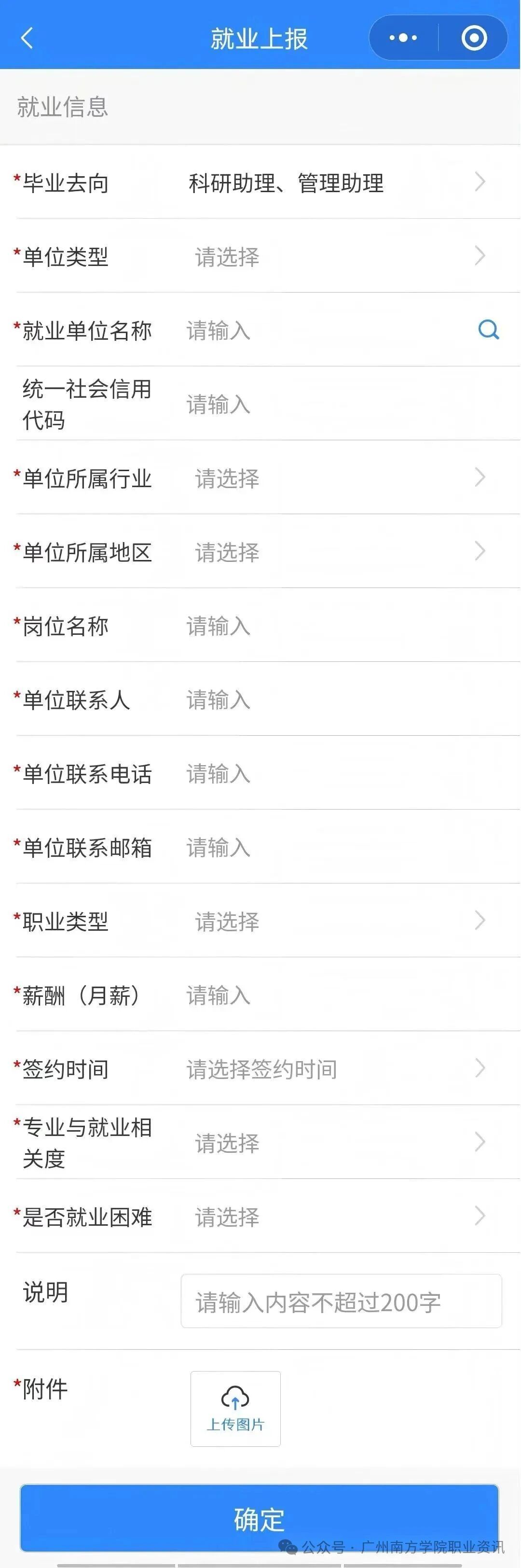Open the mini program more options menu
This screenshot has height=1568, width=521.
pyautogui.click(x=403, y=38)
